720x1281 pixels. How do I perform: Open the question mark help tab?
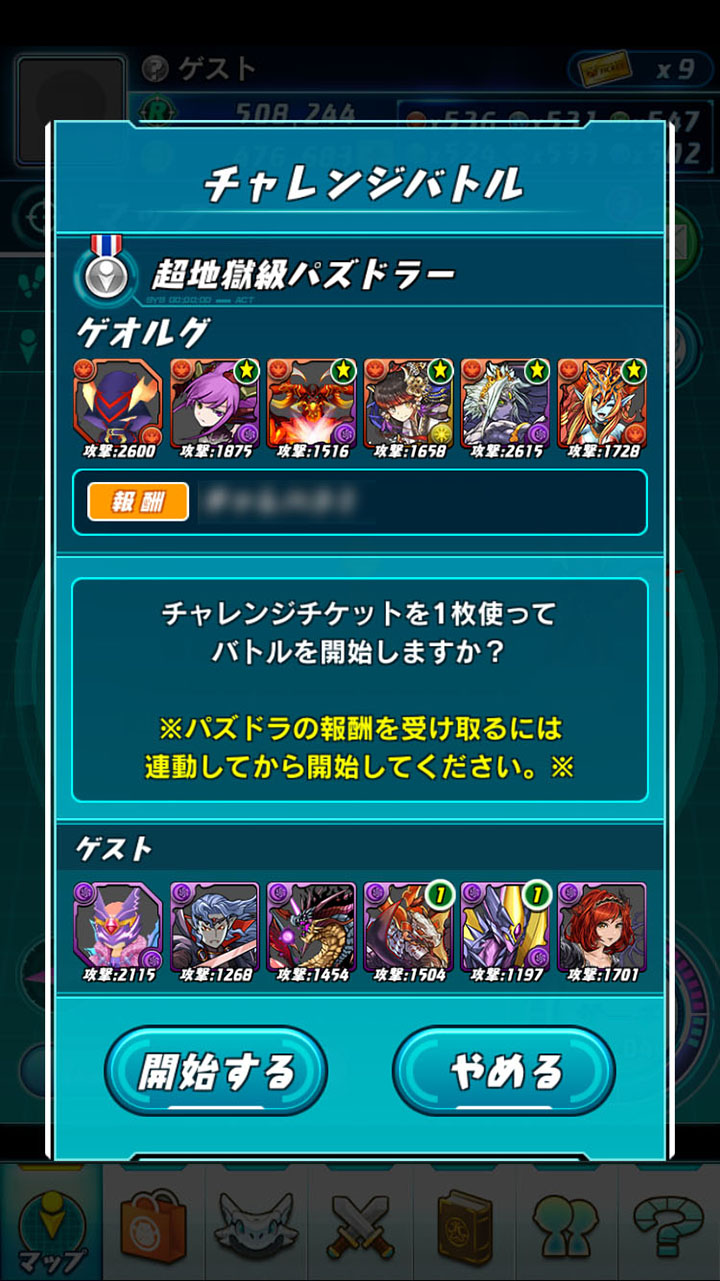(669, 1222)
